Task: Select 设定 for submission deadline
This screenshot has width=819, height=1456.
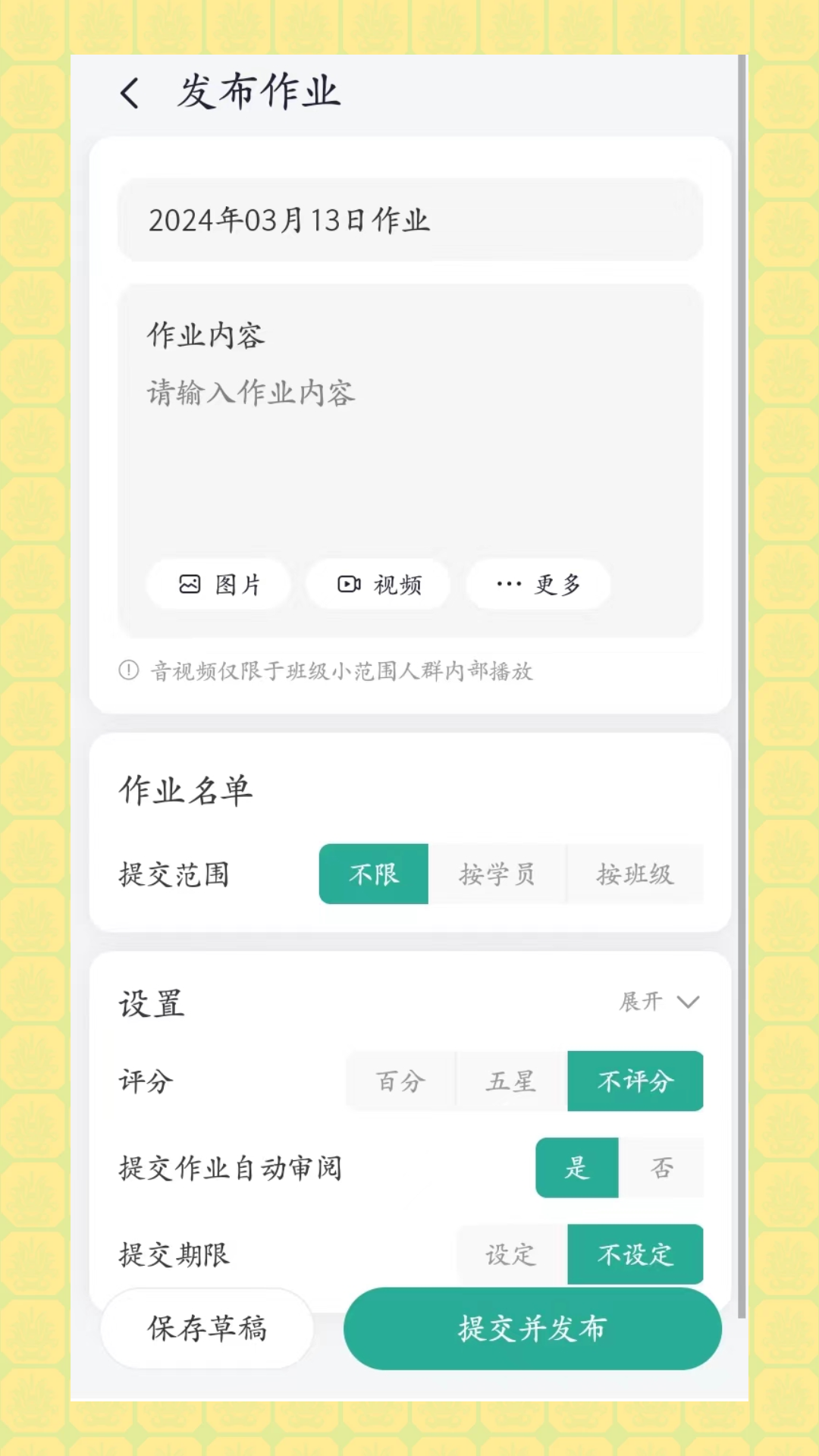Action: (x=511, y=1254)
